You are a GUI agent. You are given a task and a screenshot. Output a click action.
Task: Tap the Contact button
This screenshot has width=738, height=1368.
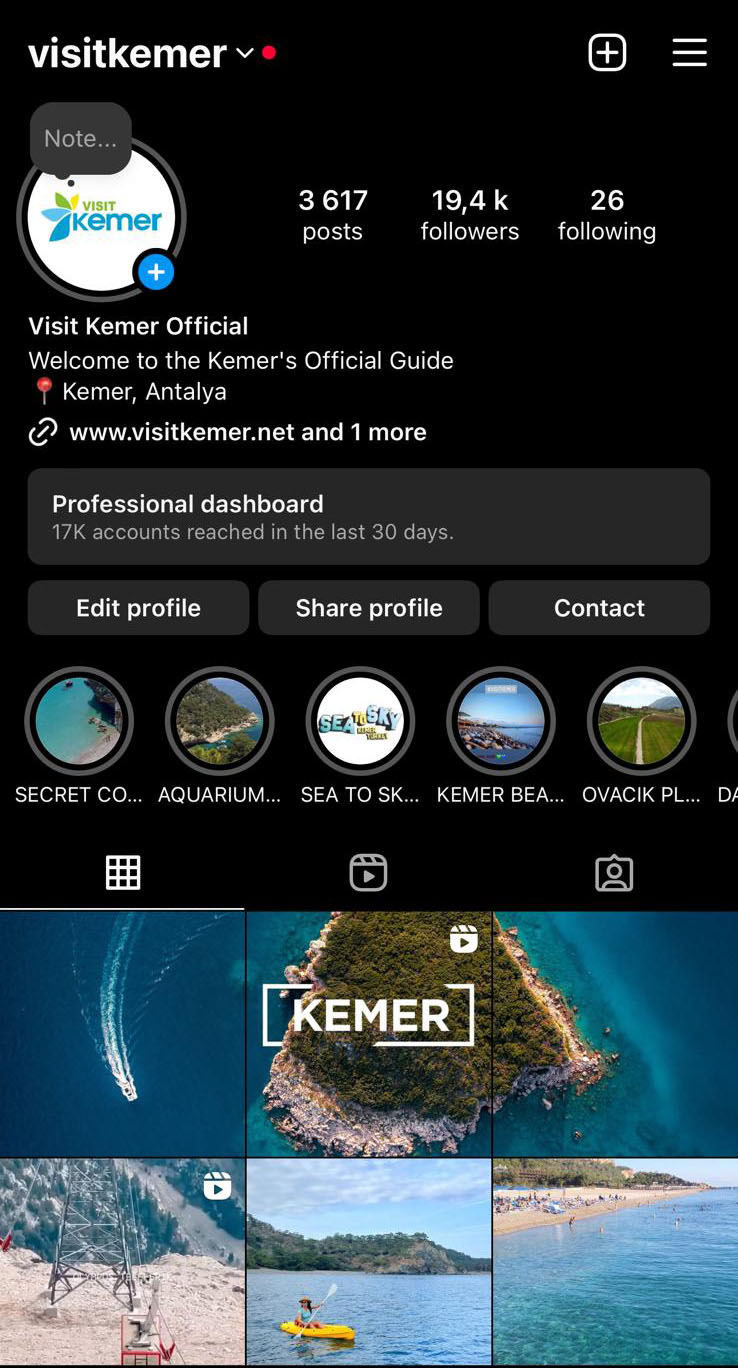click(x=599, y=608)
